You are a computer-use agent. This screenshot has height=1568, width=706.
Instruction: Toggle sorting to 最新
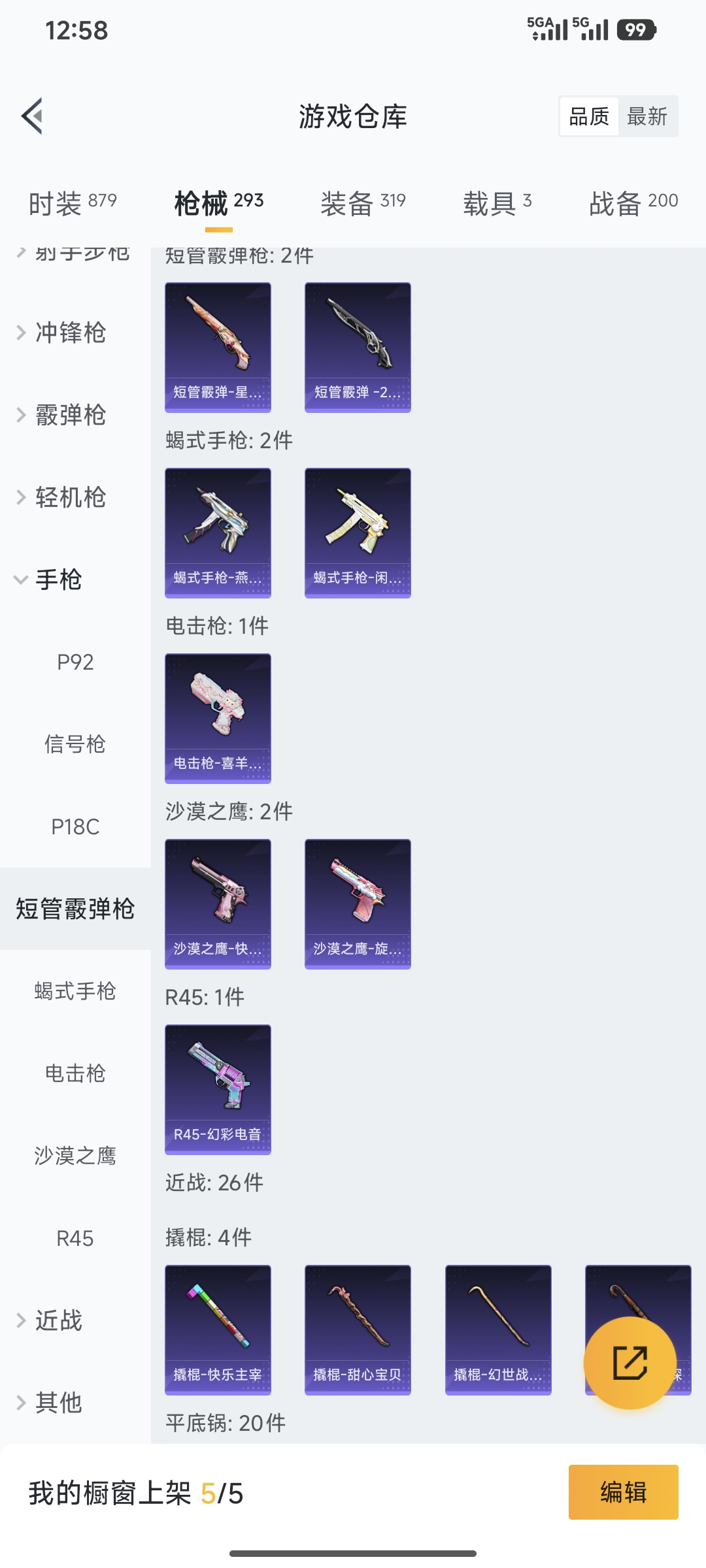(648, 116)
